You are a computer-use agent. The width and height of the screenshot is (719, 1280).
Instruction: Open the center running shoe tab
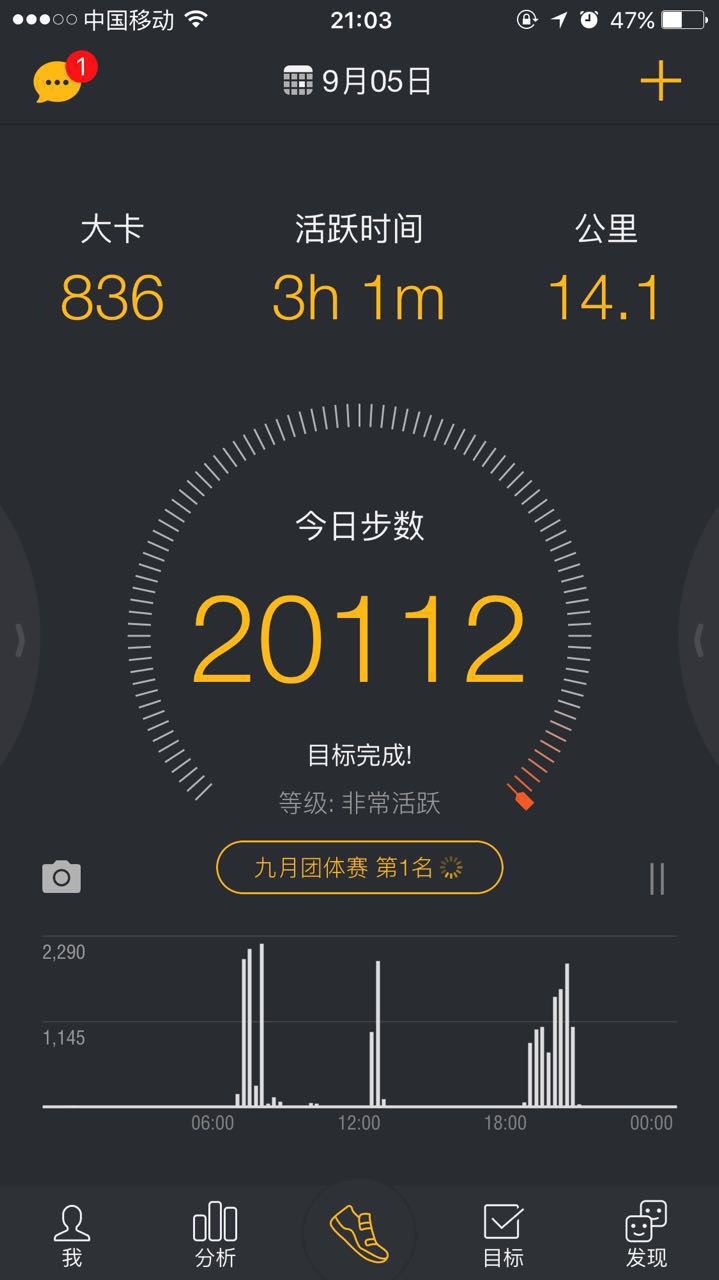coord(360,1232)
